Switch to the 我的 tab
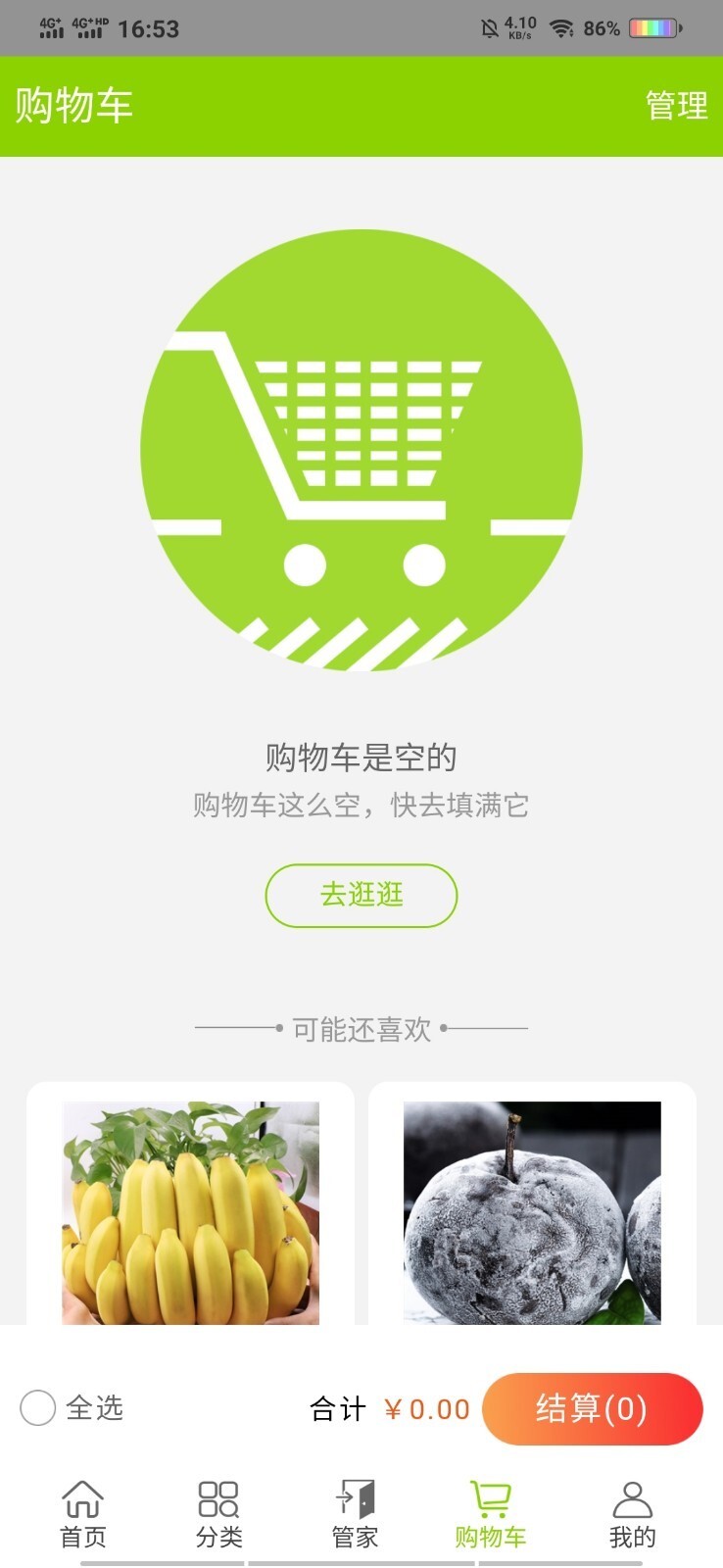This screenshot has width=723, height=1568. tap(632, 1514)
